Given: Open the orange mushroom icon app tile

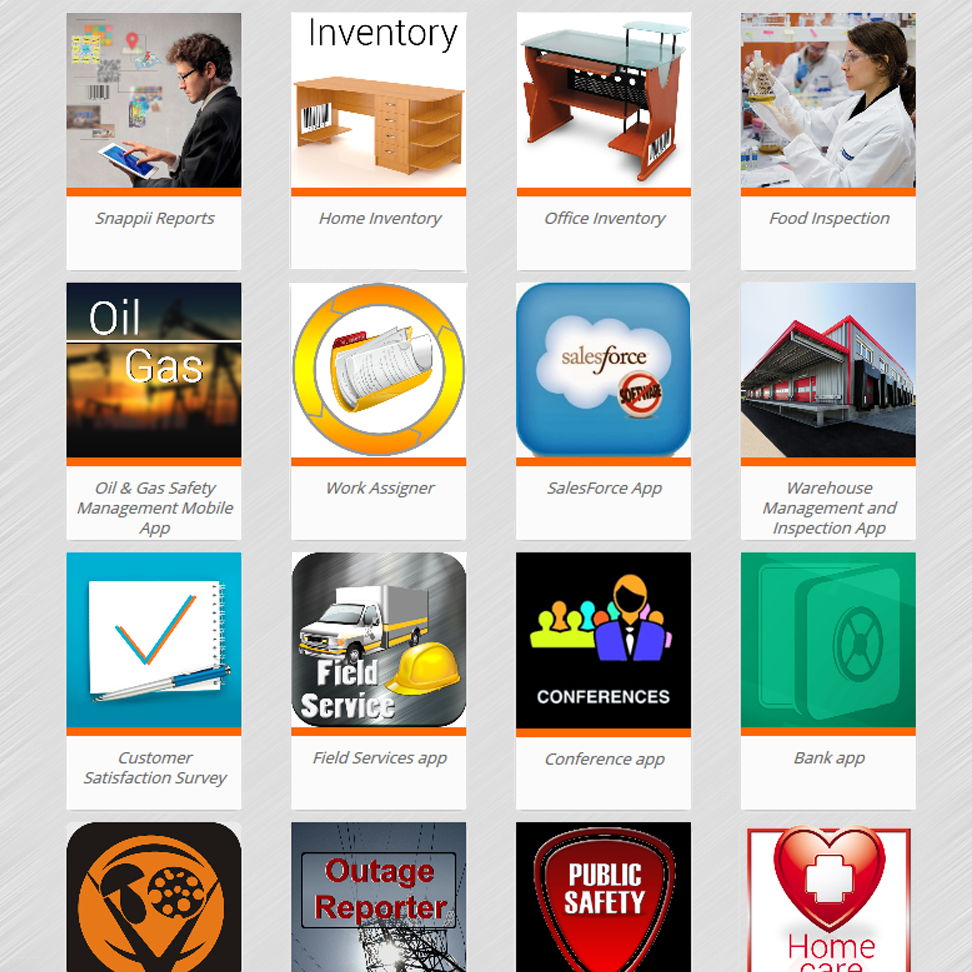Looking at the screenshot, I should pos(154,898).
